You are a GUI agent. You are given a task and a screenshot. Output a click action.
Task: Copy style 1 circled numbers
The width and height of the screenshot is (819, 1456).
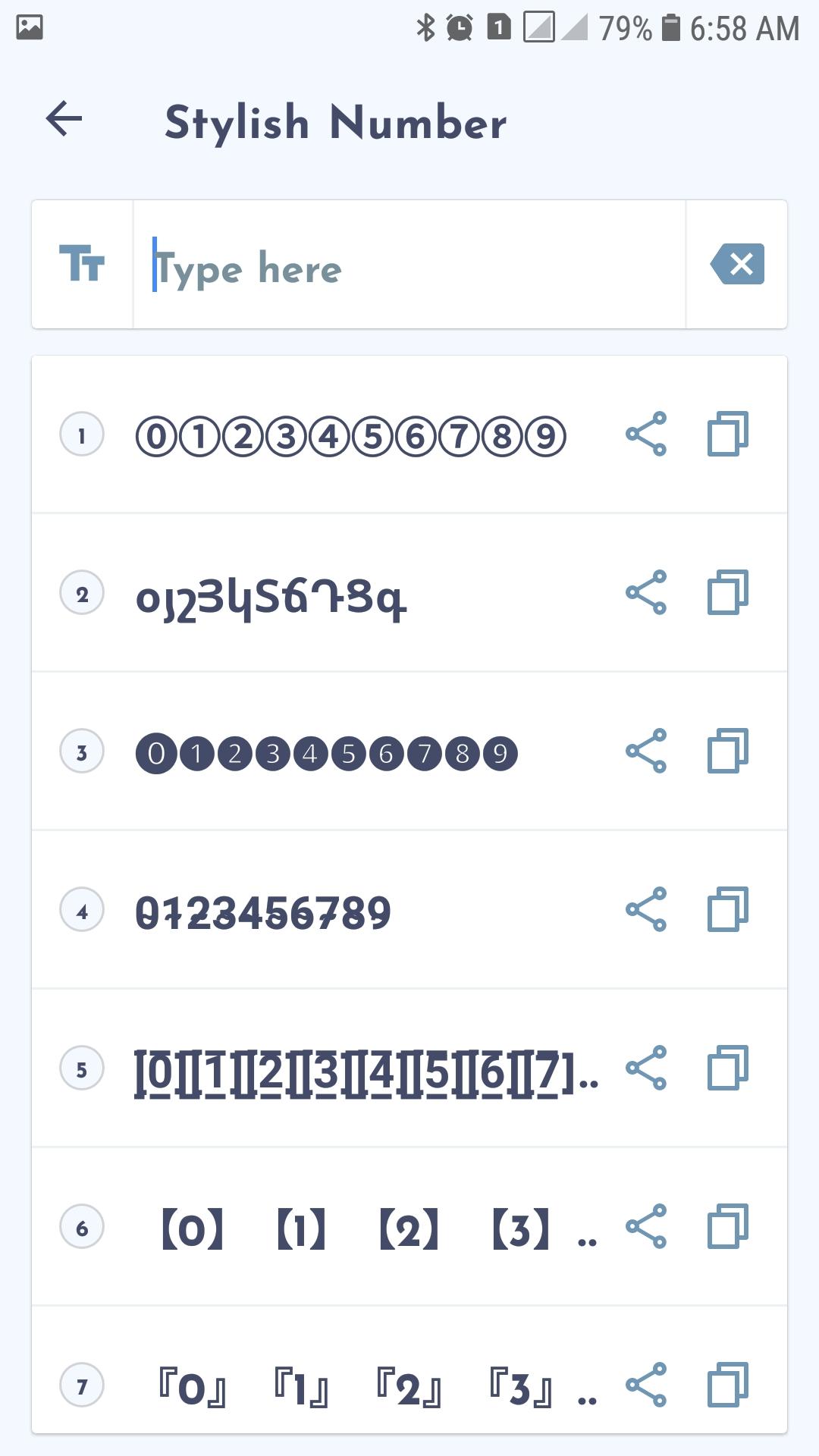(x=728, y=434)
